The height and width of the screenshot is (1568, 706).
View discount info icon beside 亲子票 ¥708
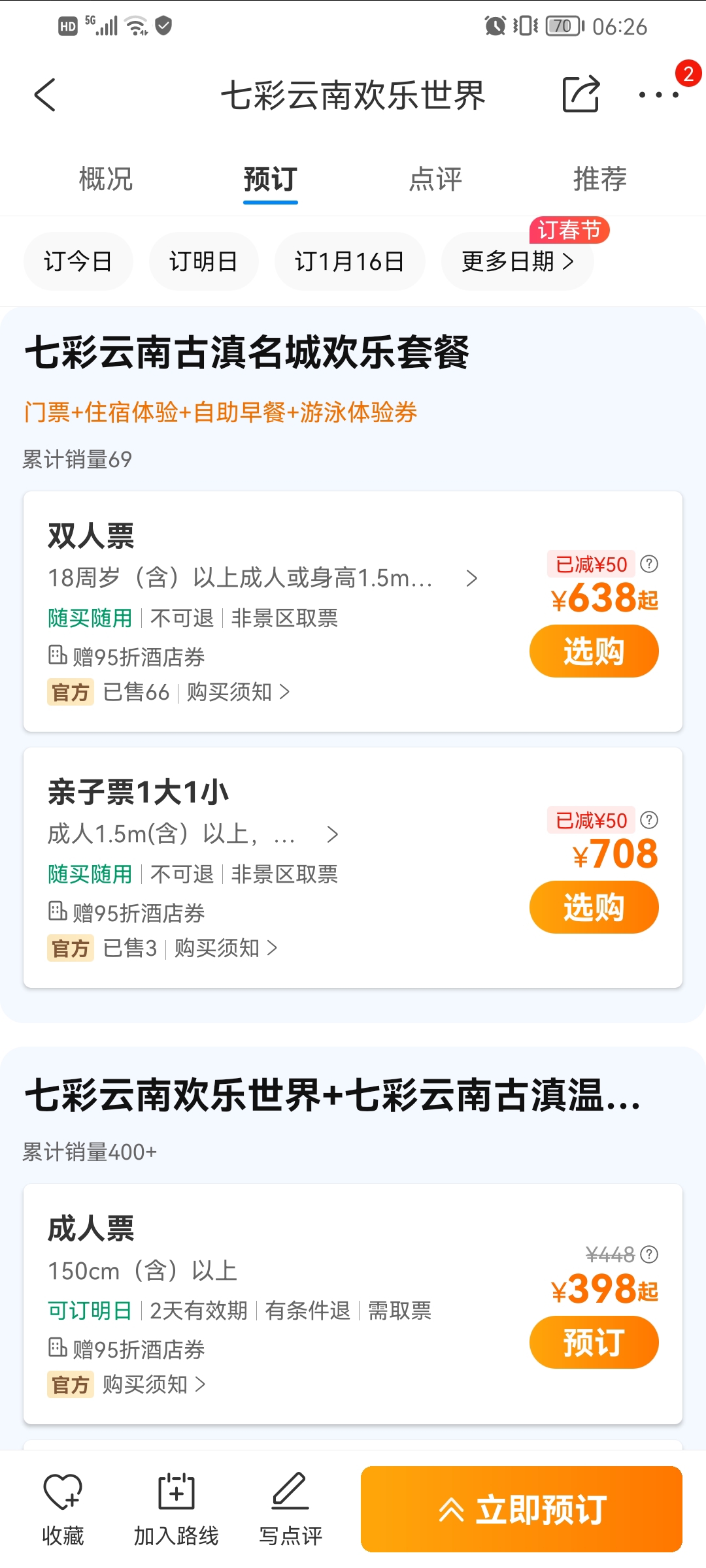(x=649, y=820)
